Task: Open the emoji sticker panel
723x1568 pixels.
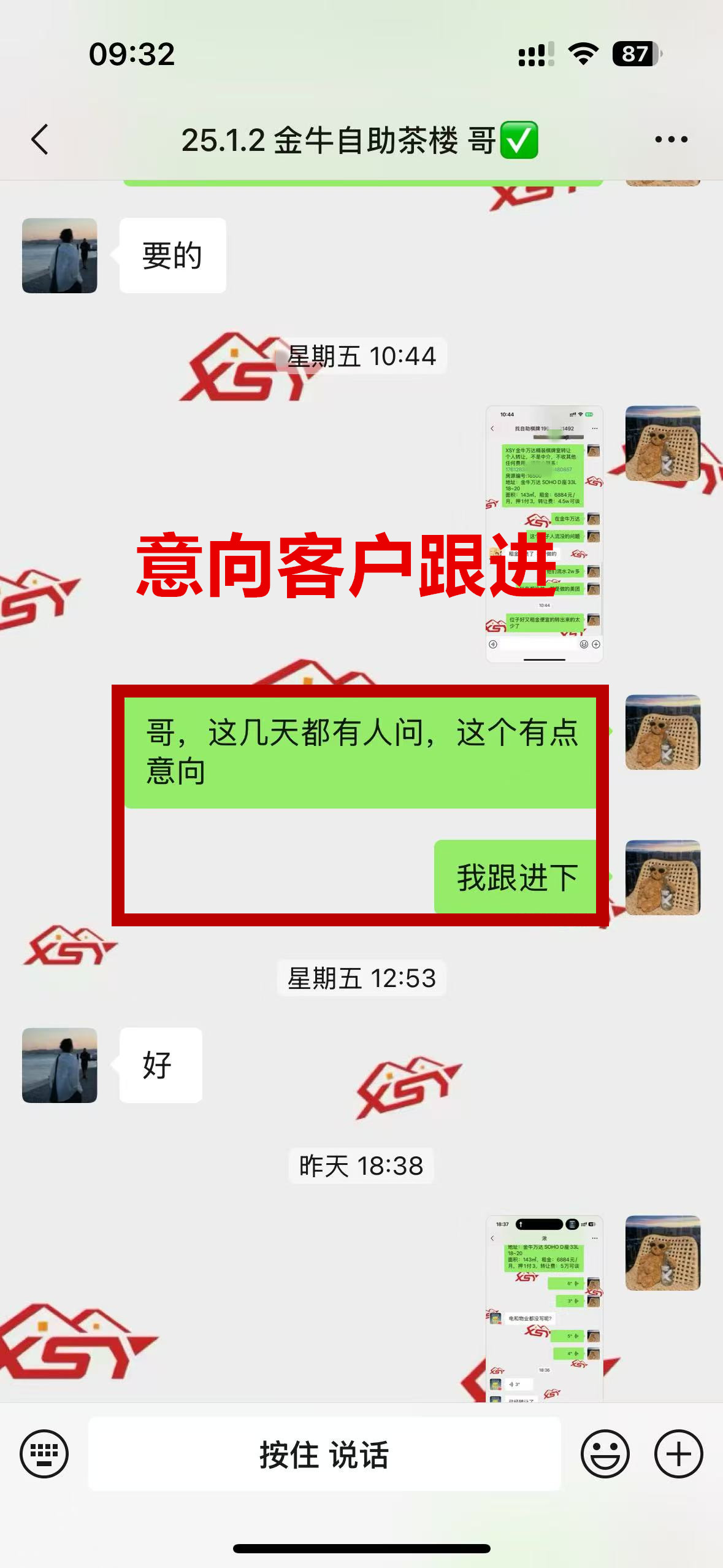Action: 605,1453
